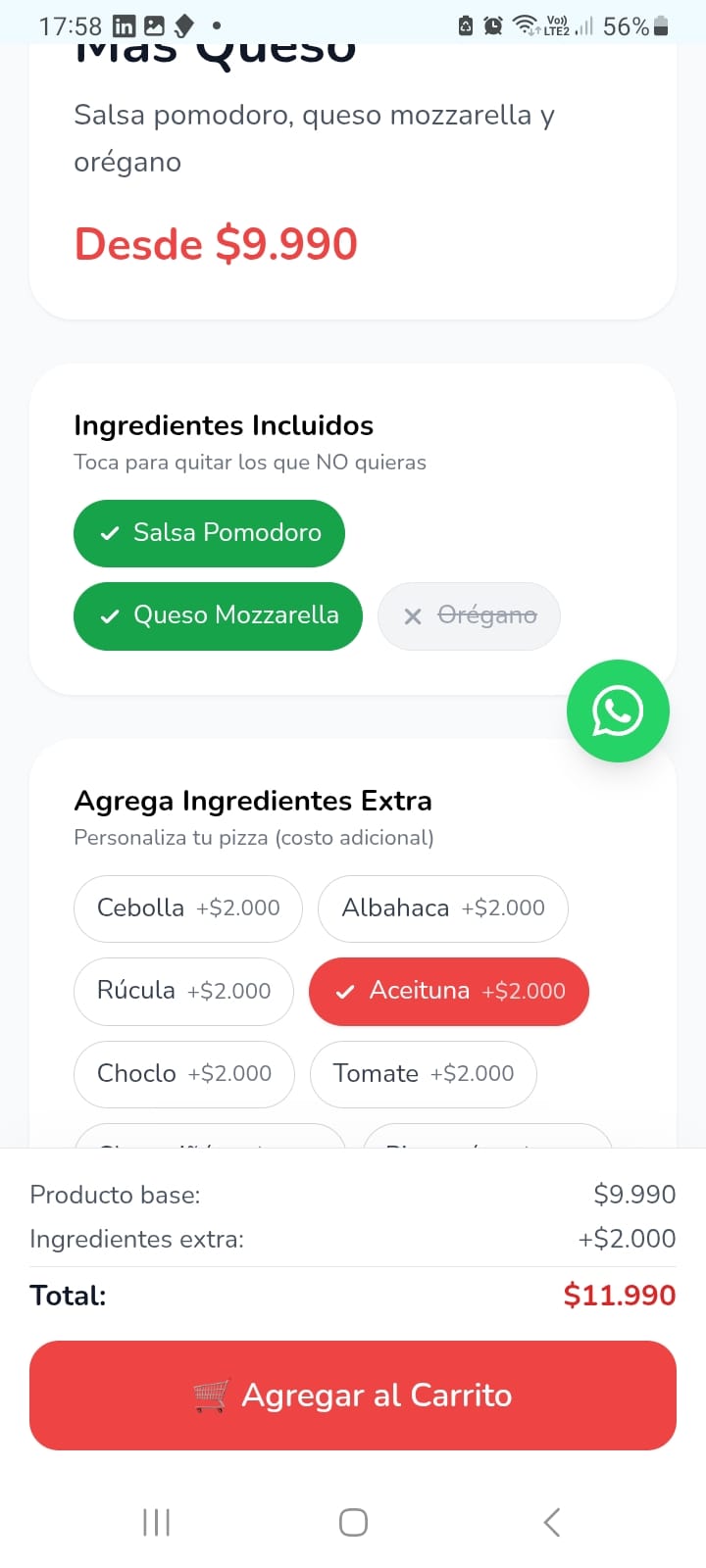Add Cebolla as an extra ingredient
This screenshot has height=1568, width=706.
187,908
